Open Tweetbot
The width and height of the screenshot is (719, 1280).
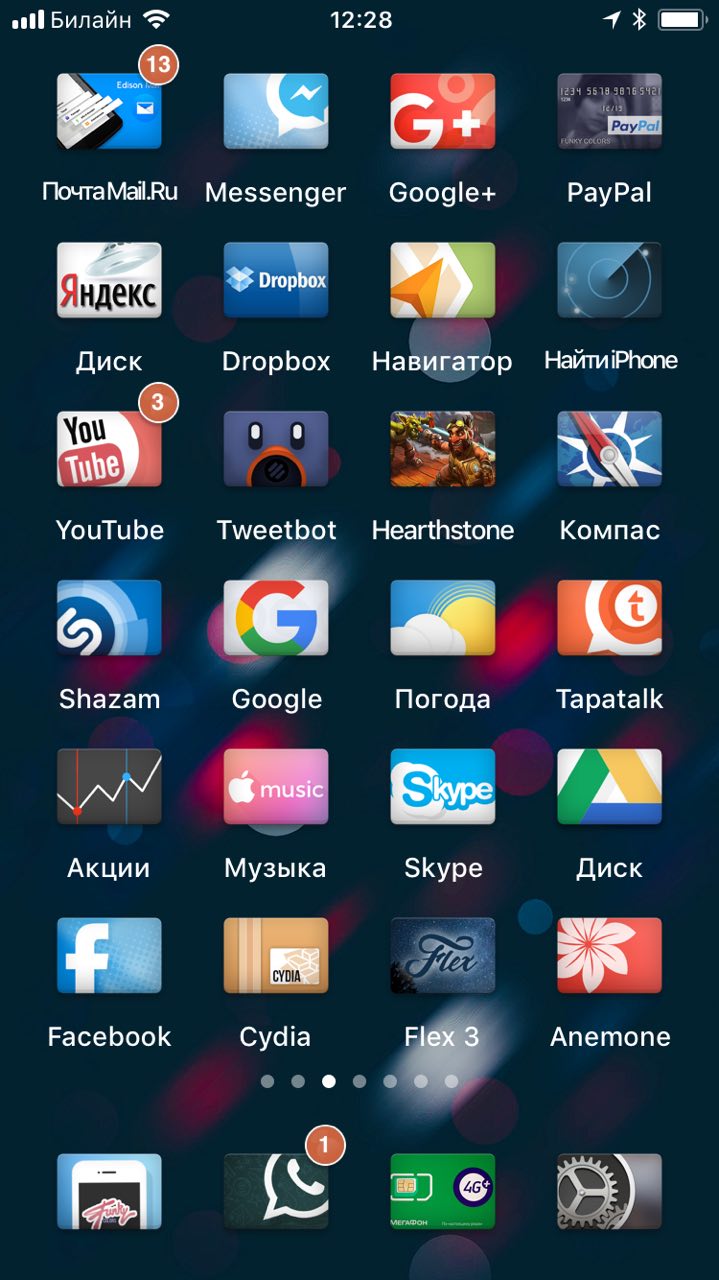[276, 449]
